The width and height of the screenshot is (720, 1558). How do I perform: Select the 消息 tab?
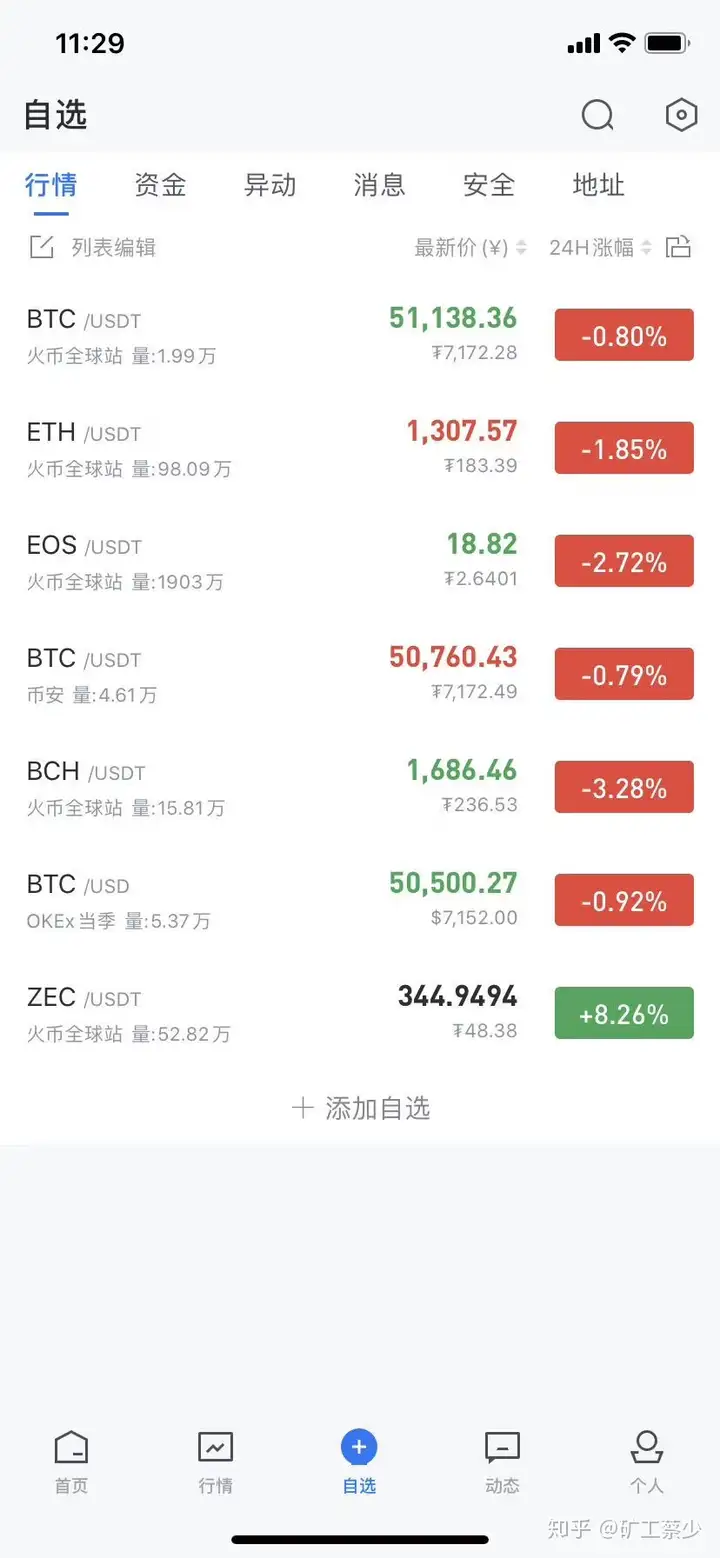tap(379, 185)
